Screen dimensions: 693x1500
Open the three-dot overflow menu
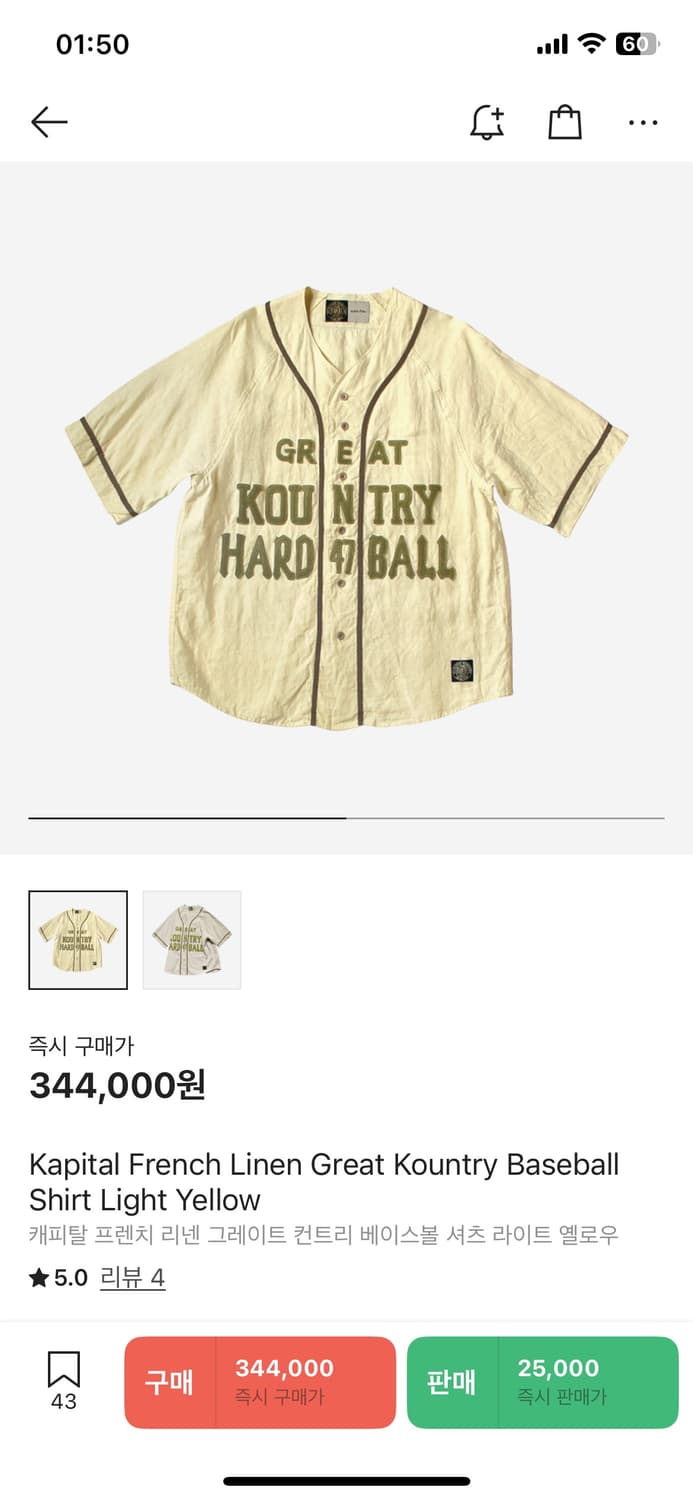[x=643, y=122]
